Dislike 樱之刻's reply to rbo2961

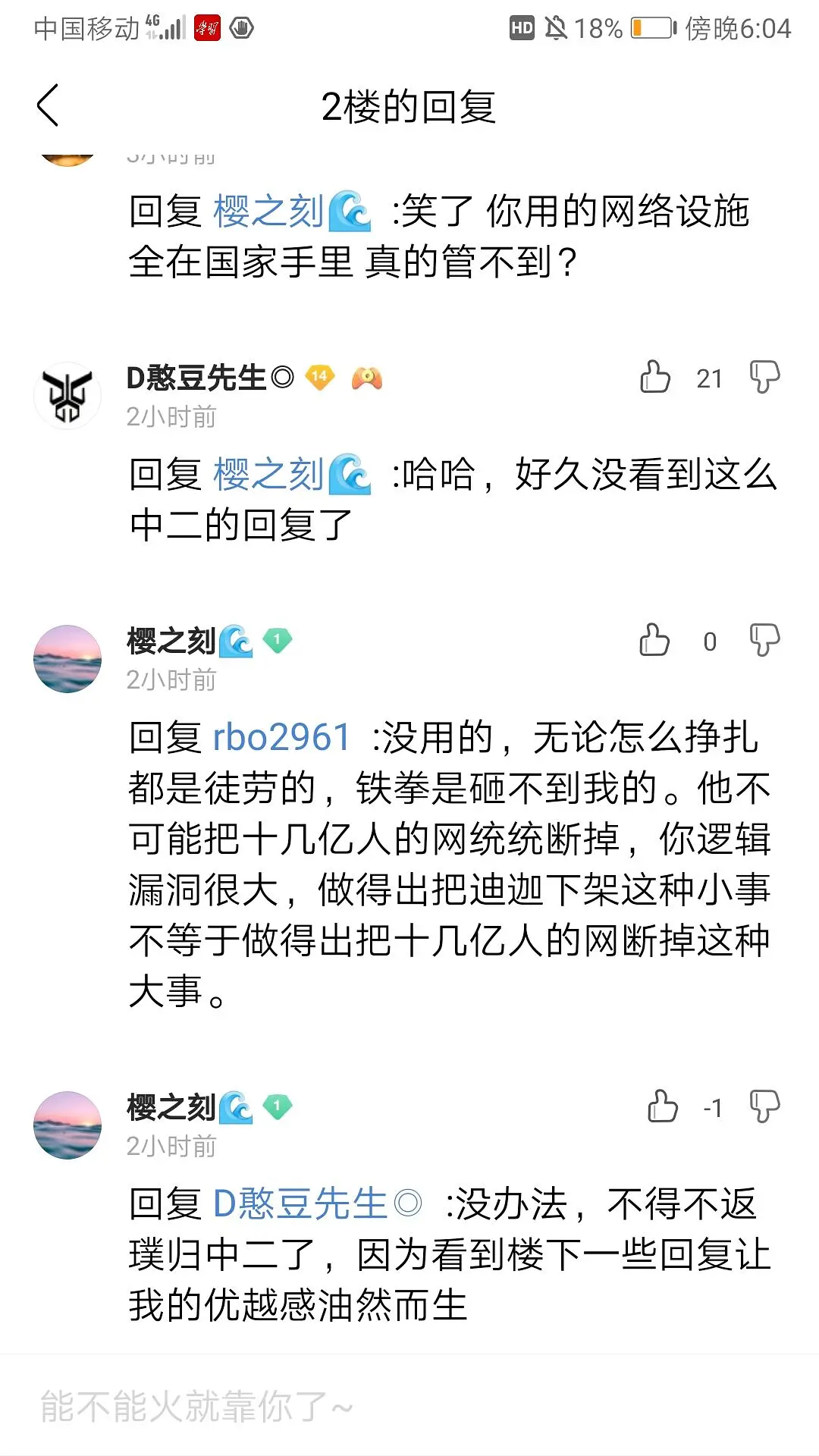click(x=764, y=640)
